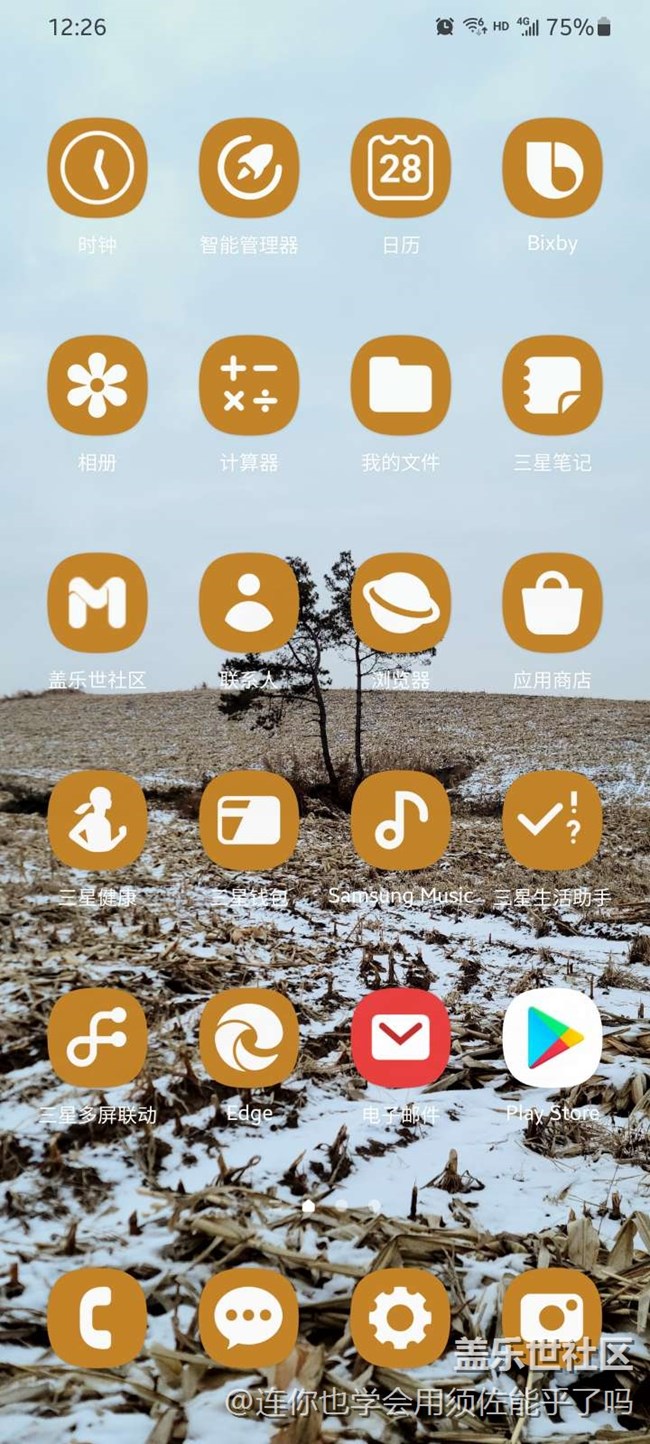
Task: Open the 三星健康 health app
Action: [97, 820]
